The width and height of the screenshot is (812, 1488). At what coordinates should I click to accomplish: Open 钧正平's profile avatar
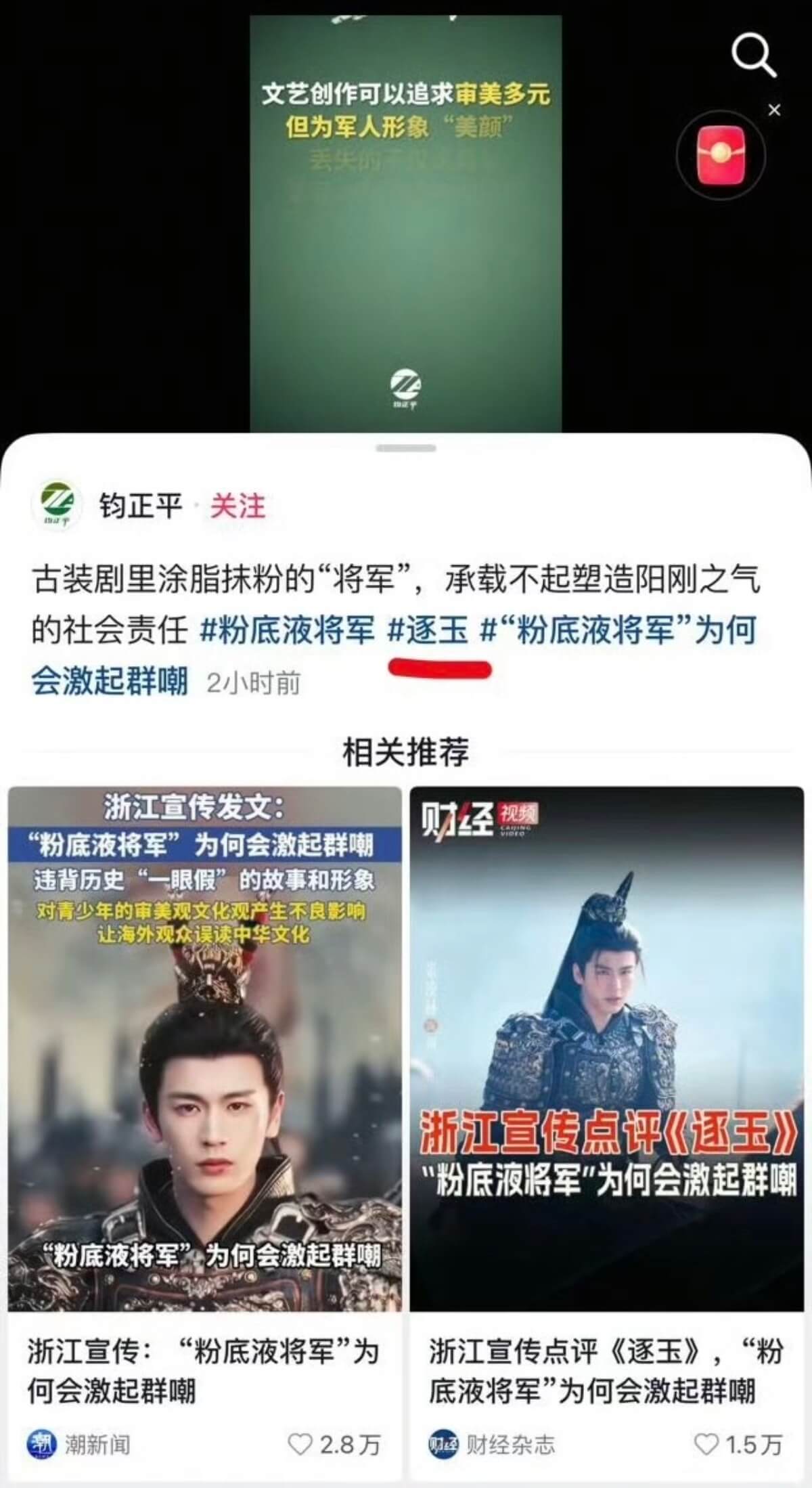click(57, 506)
